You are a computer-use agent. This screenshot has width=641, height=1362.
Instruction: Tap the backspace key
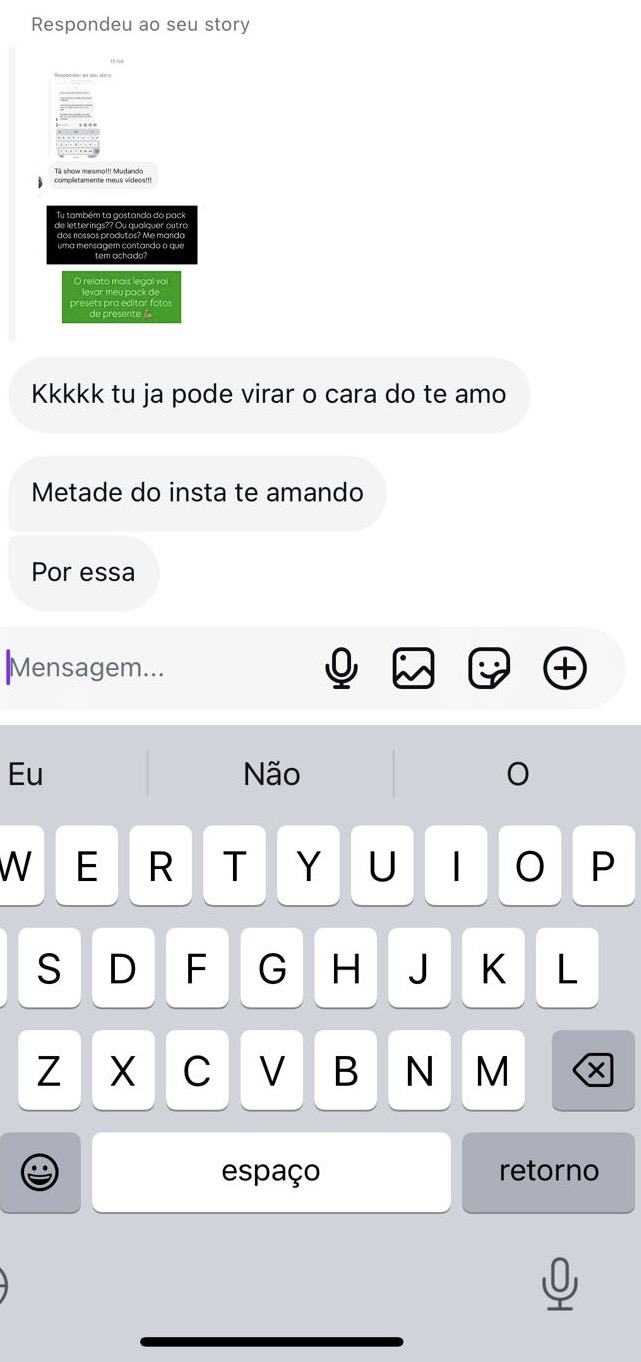pos(592,1072)
